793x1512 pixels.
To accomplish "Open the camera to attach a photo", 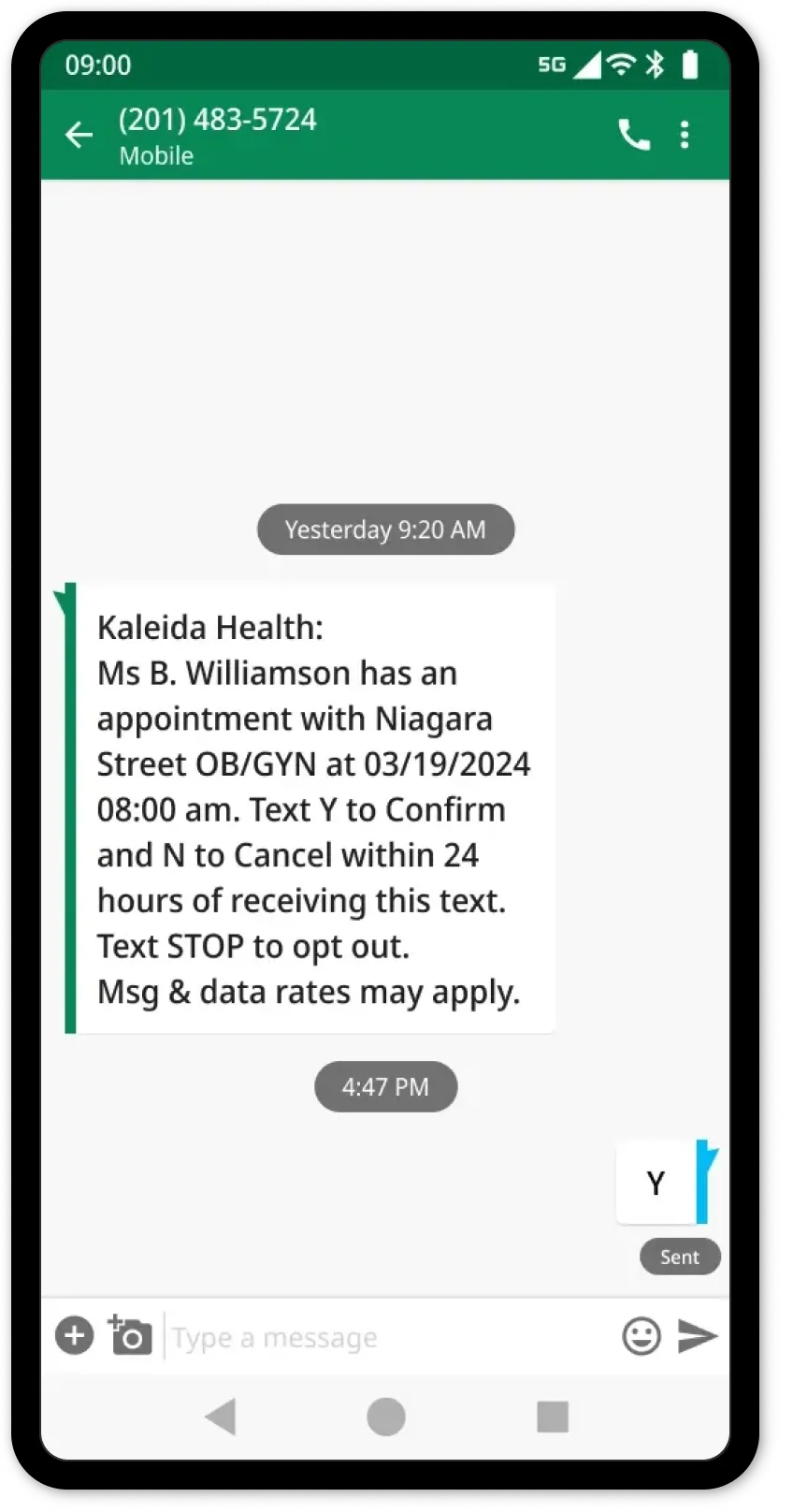I will click(129, 1335).
